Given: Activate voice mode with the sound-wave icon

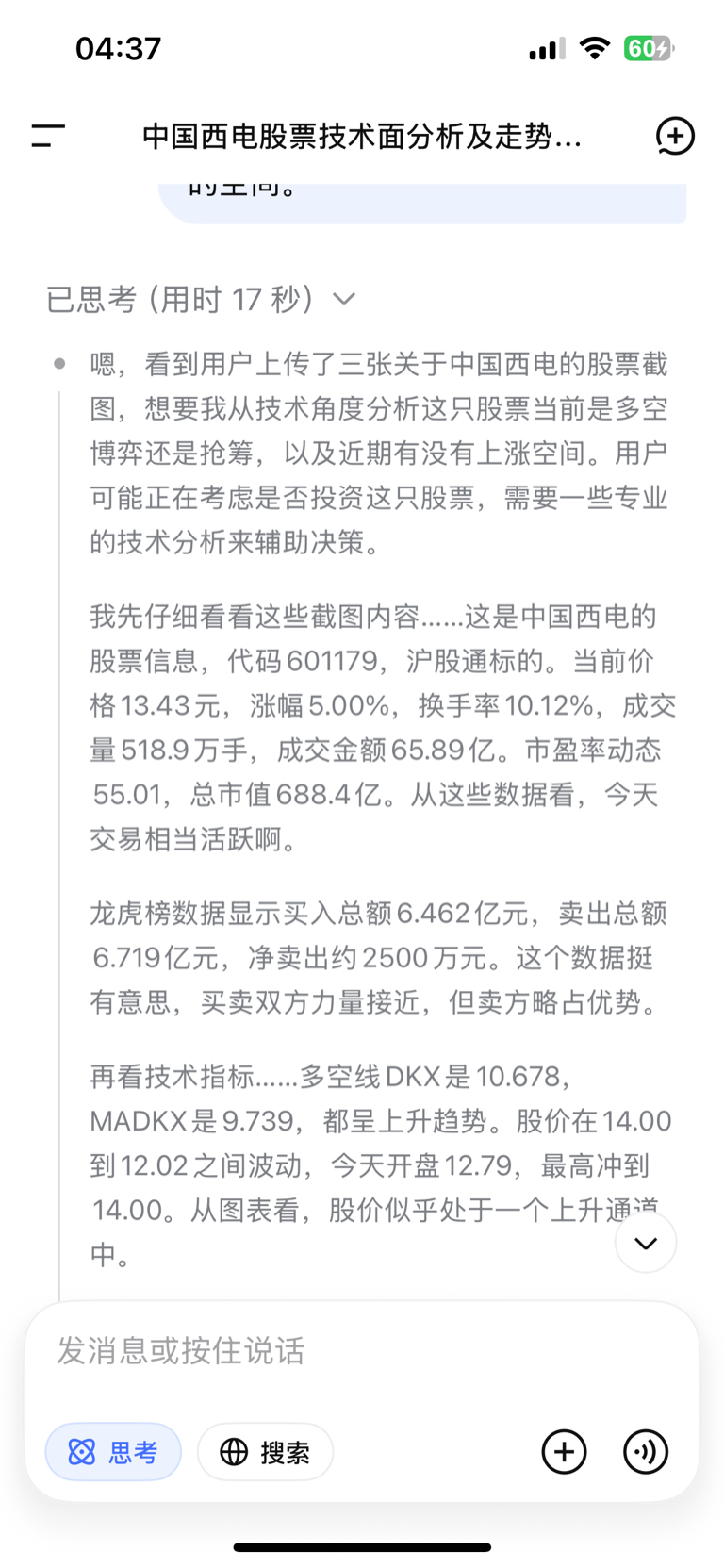Looking at the screenshot, I should point(645,1452).
